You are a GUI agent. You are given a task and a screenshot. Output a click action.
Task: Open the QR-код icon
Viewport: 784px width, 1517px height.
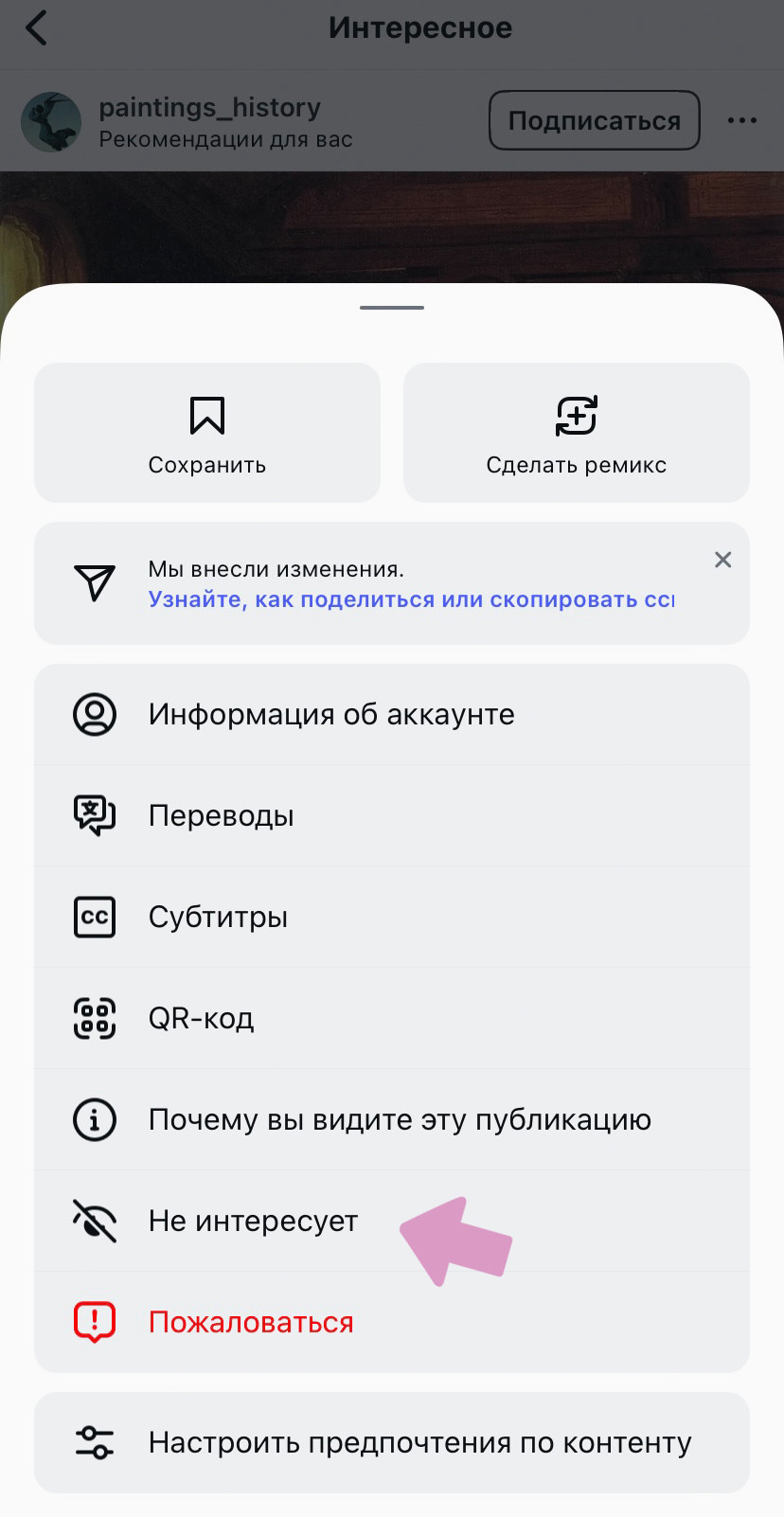94,1018
